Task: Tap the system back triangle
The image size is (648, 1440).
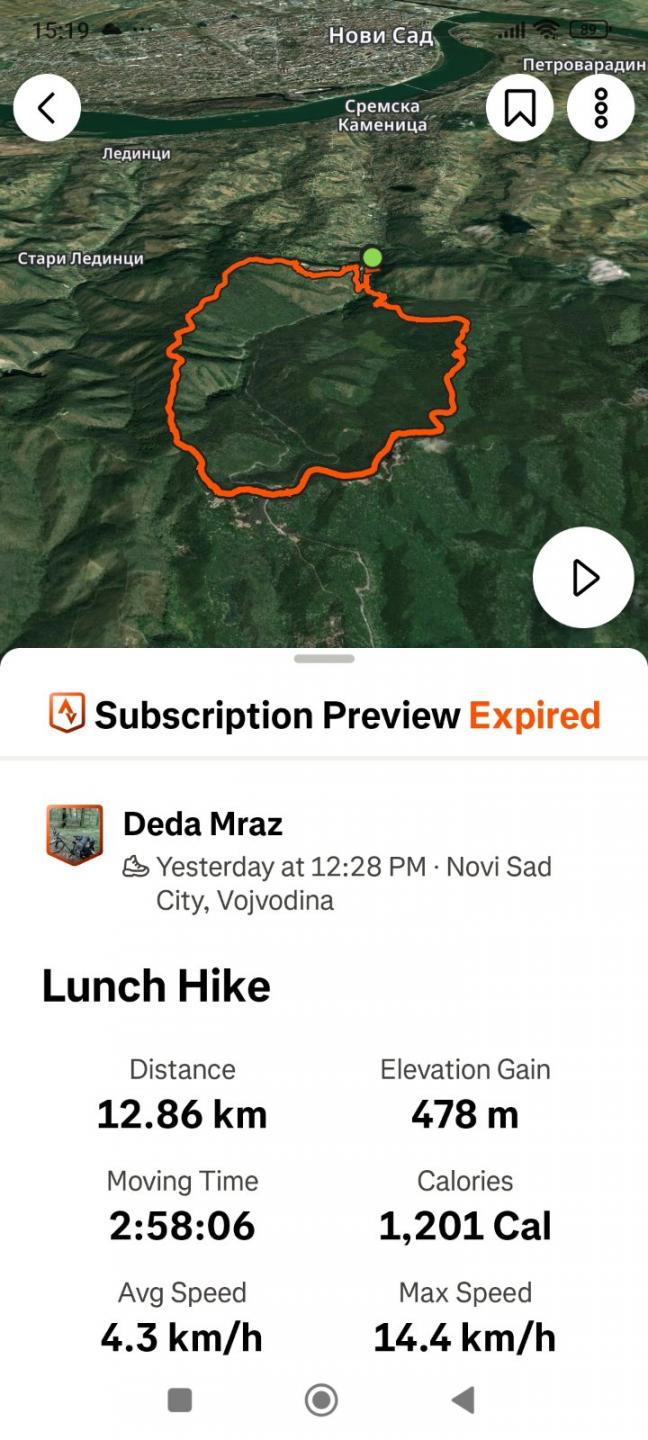Action: (462, 1400)
